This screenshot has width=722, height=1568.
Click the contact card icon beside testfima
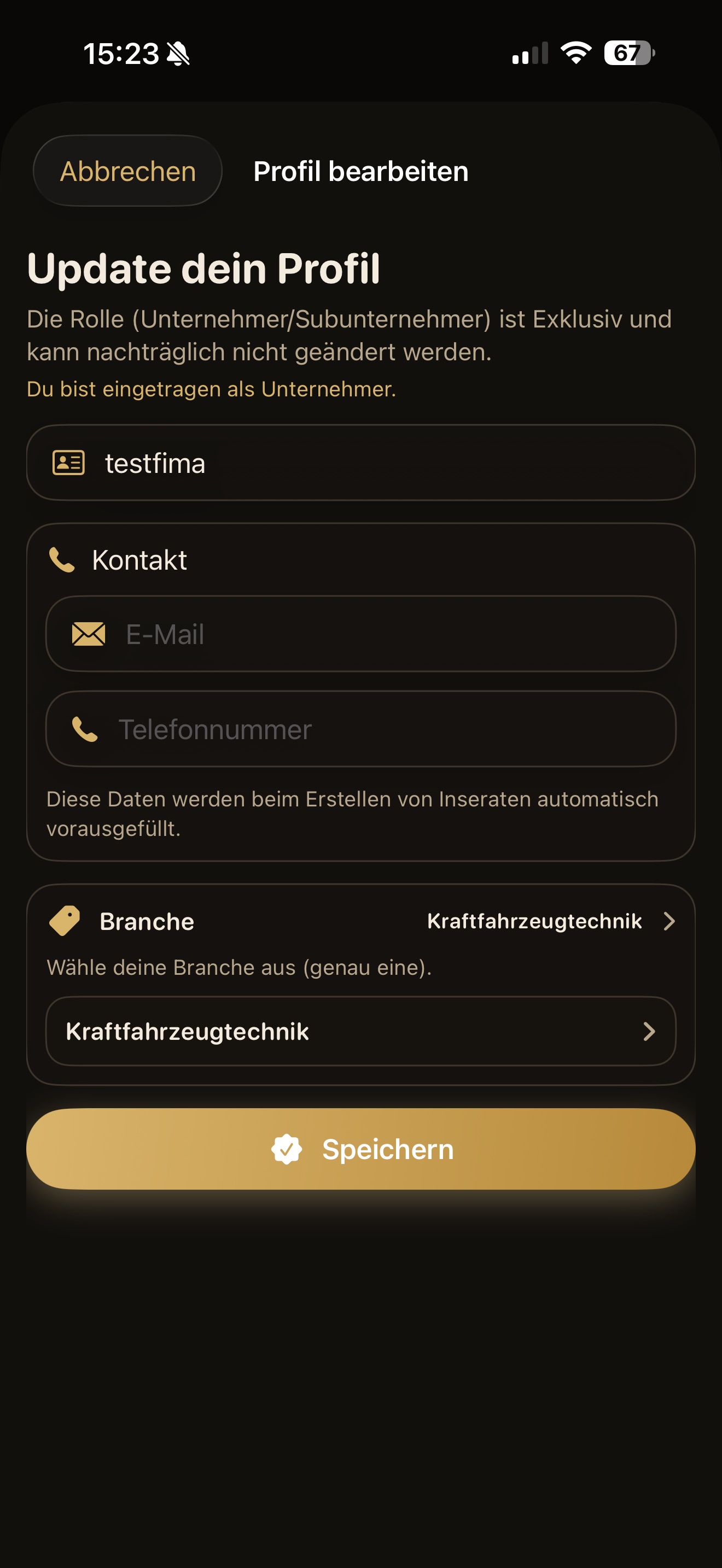(69, 463)
